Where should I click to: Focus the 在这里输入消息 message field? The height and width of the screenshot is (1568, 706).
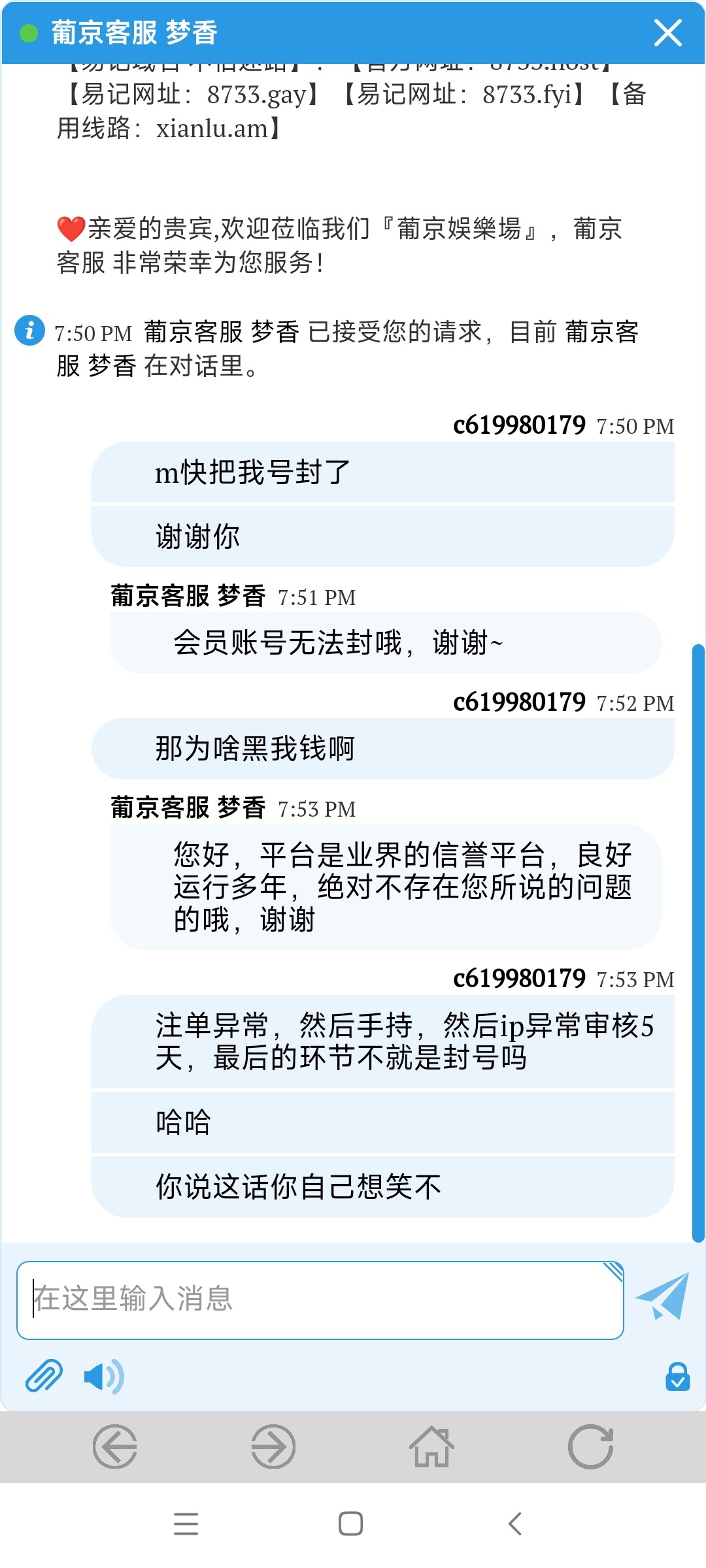coord(320,1299)
